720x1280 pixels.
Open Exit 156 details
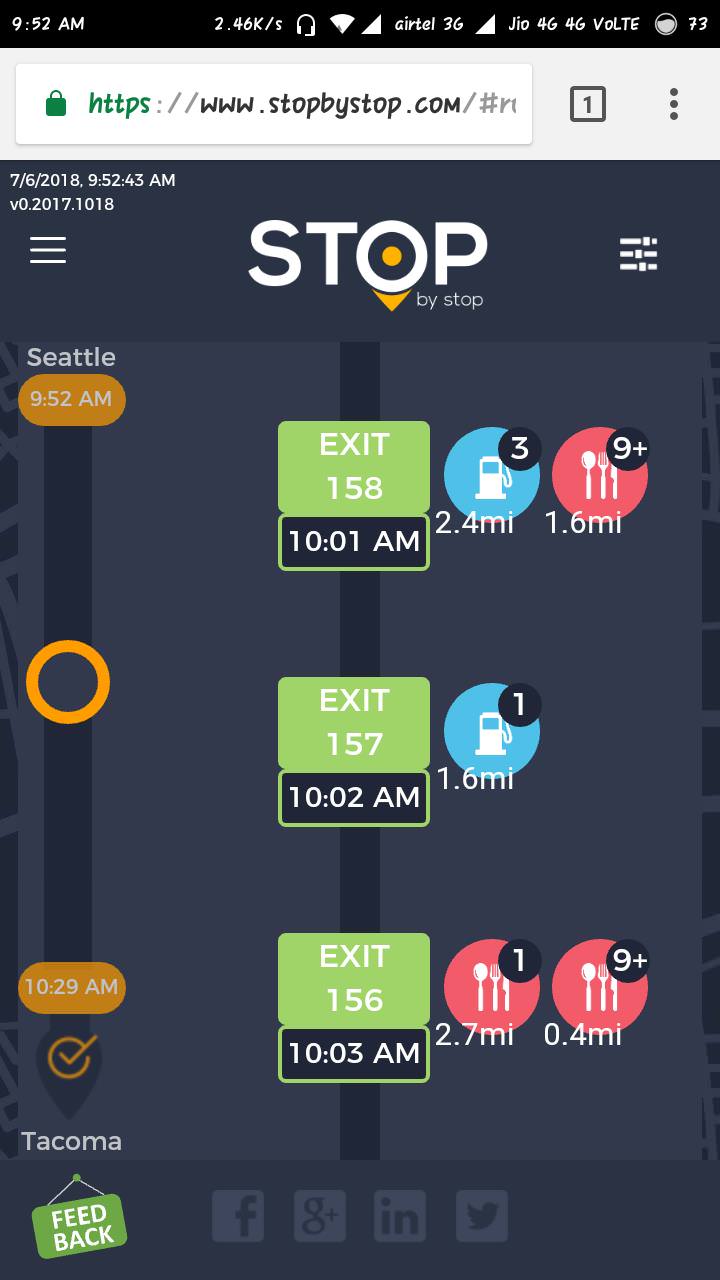pyautogui.click(x=354, y=979)
